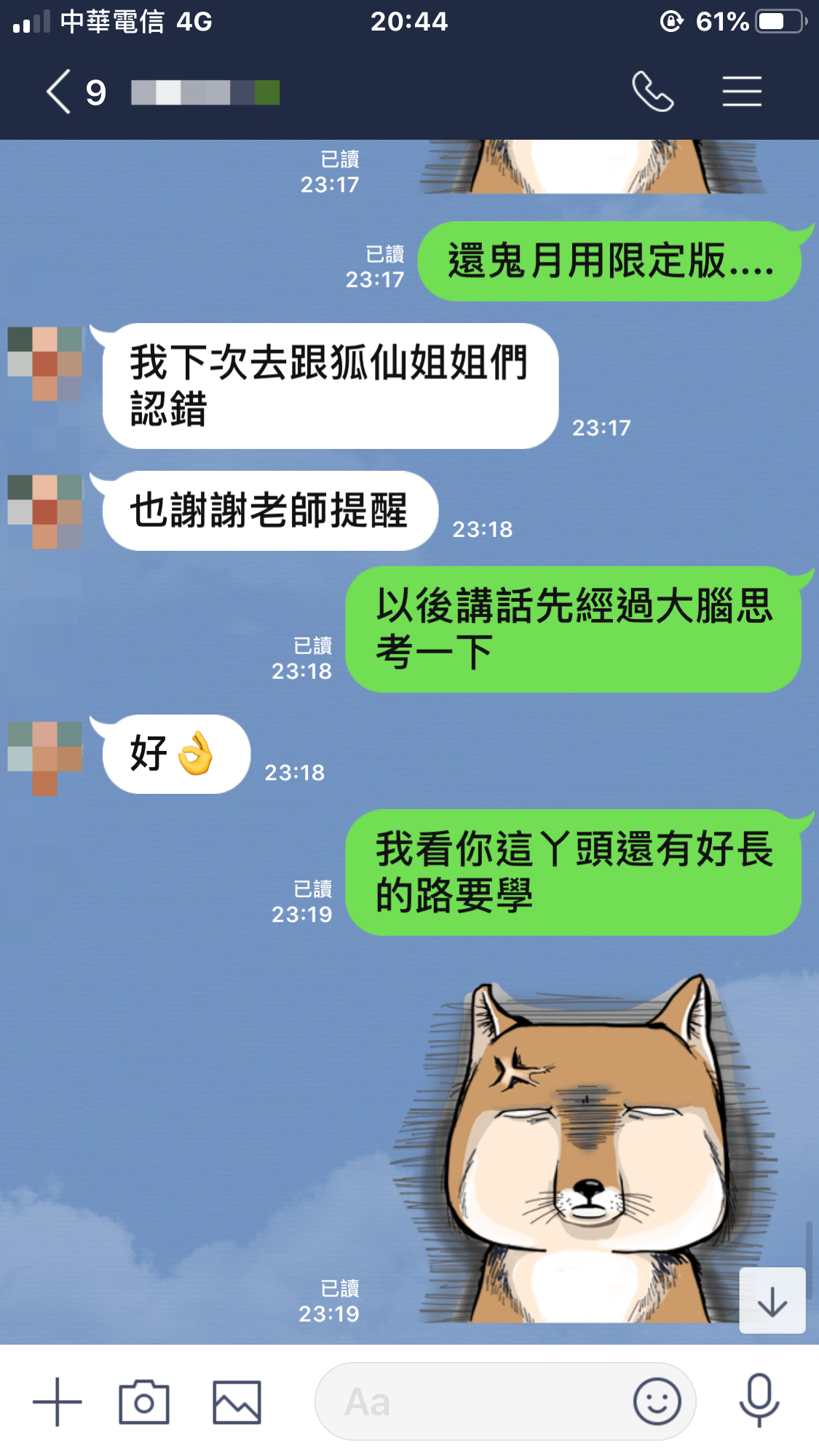Open the dog sticker sent at 23:19
Viewport: 819px width, 1456px height.
click(582, 1150)
